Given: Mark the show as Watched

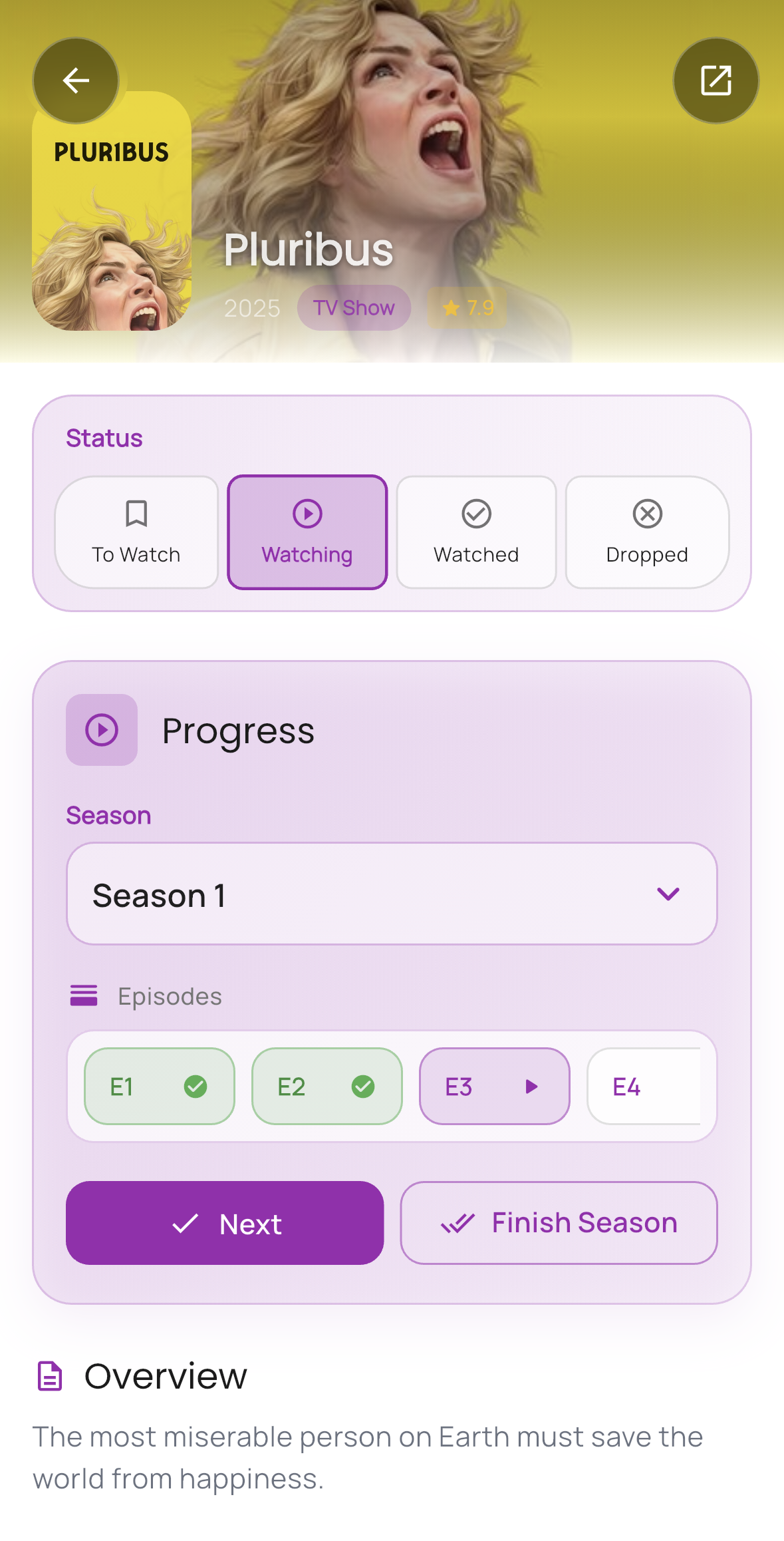Looking at the screenshot, I should click(476, 532).
